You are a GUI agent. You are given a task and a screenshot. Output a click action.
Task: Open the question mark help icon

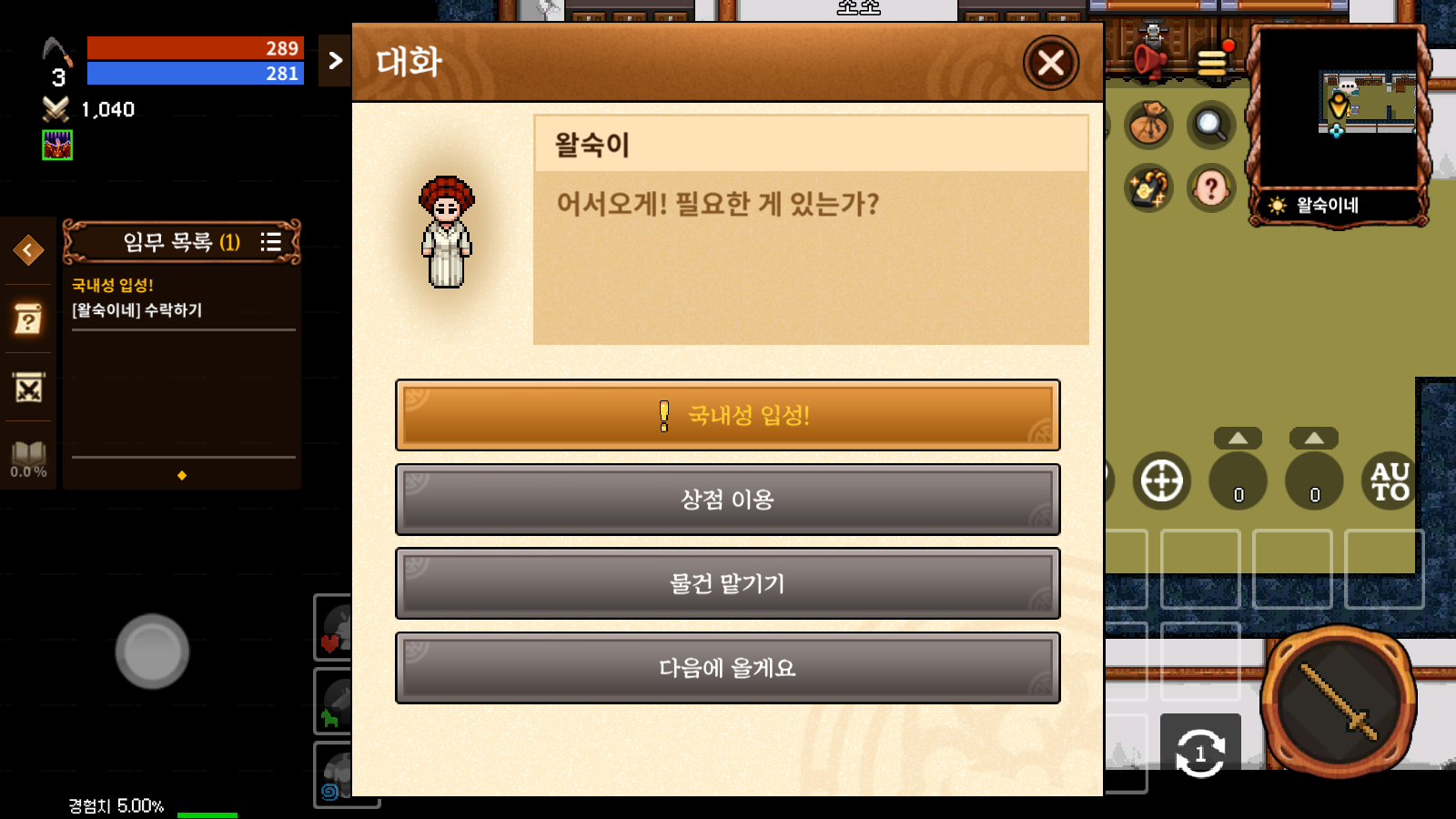coord(1210,188)
